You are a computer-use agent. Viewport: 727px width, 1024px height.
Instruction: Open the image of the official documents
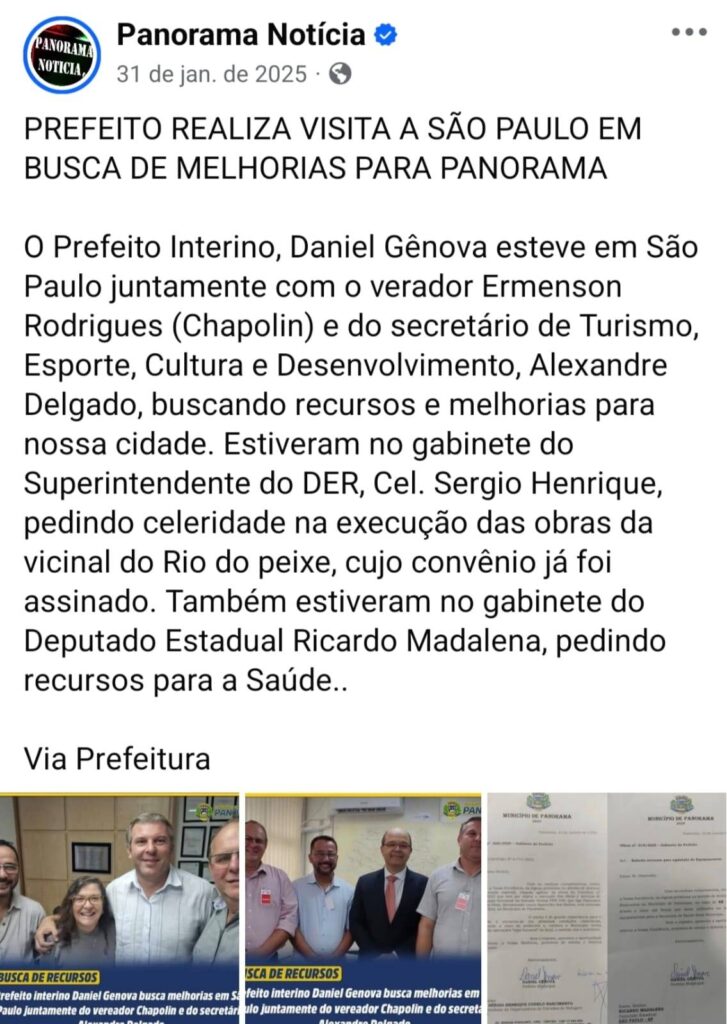[x=607, y=905]
